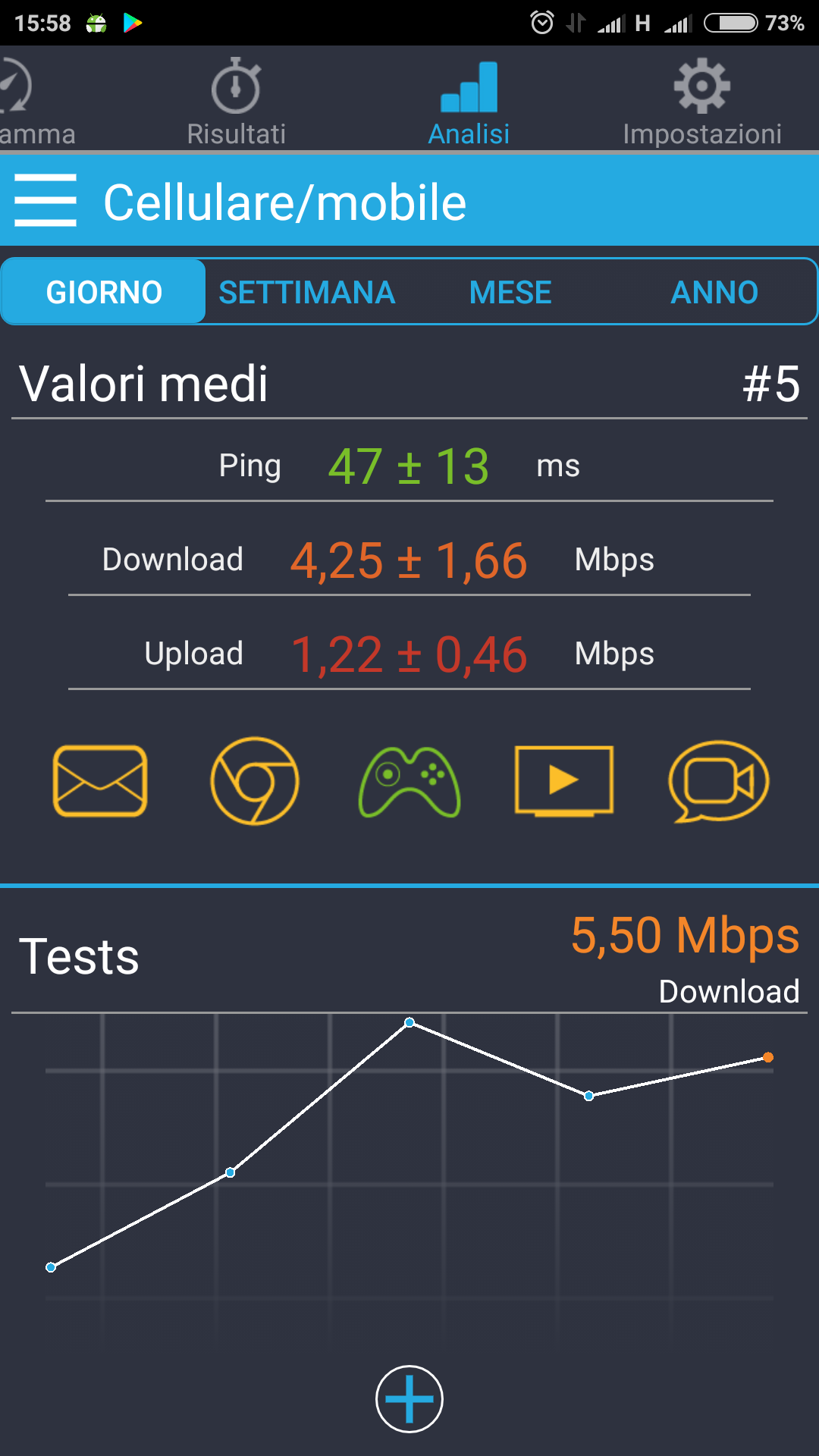Switch to SETTIMANA view

click(x=307, y=292)
